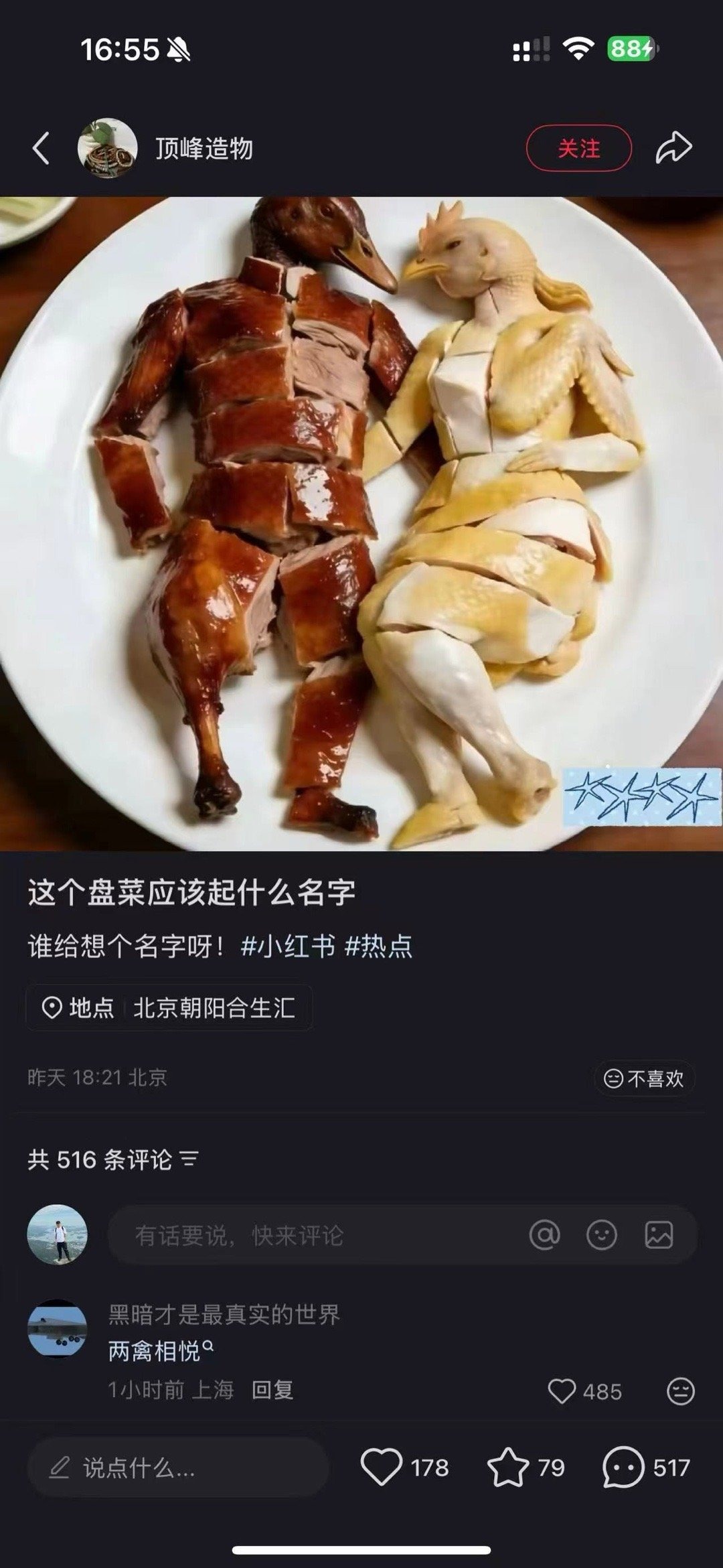The width and height of the screenshot is (723, 1568).
Task: Save the post with the star icon
Action: [x=508, y=1467]
